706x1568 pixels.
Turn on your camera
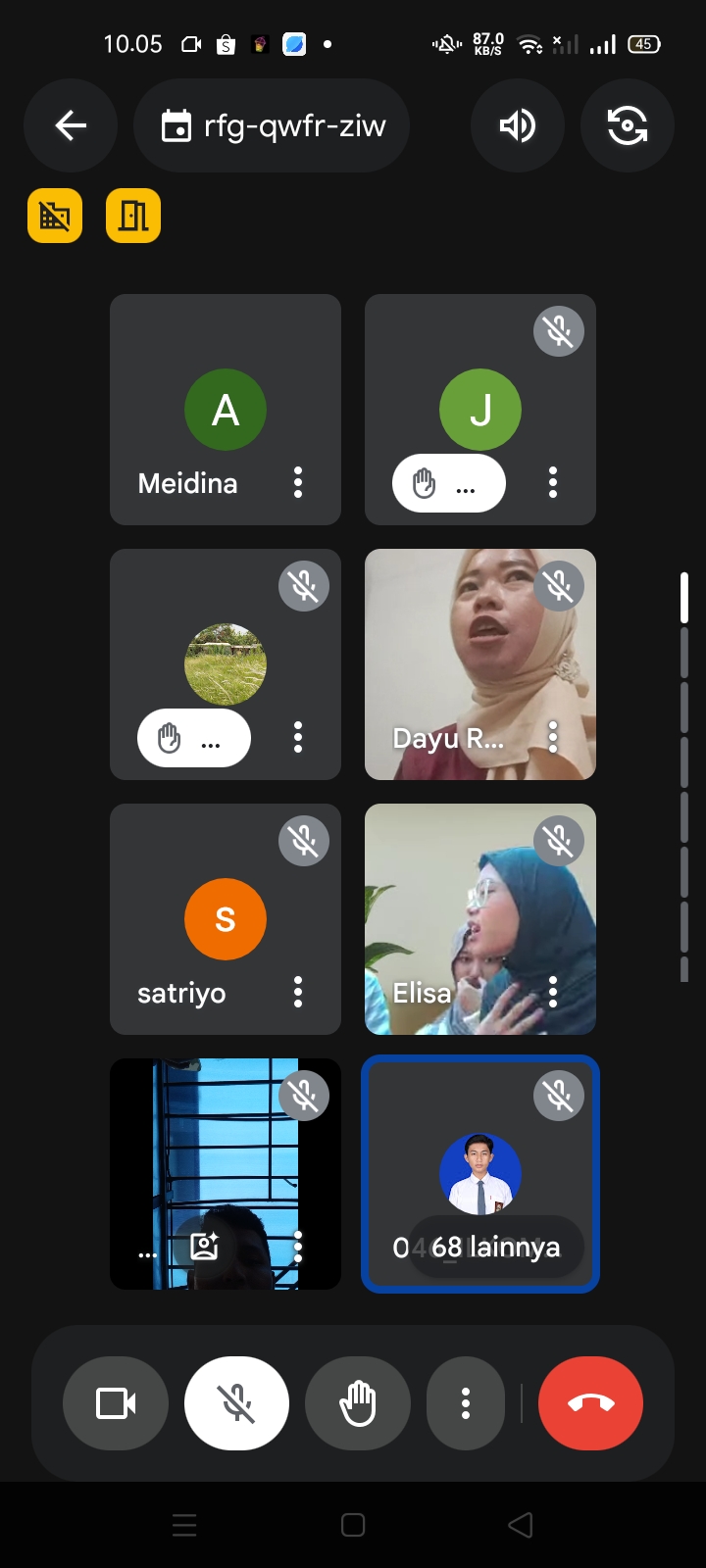[x=116, y=1403]
